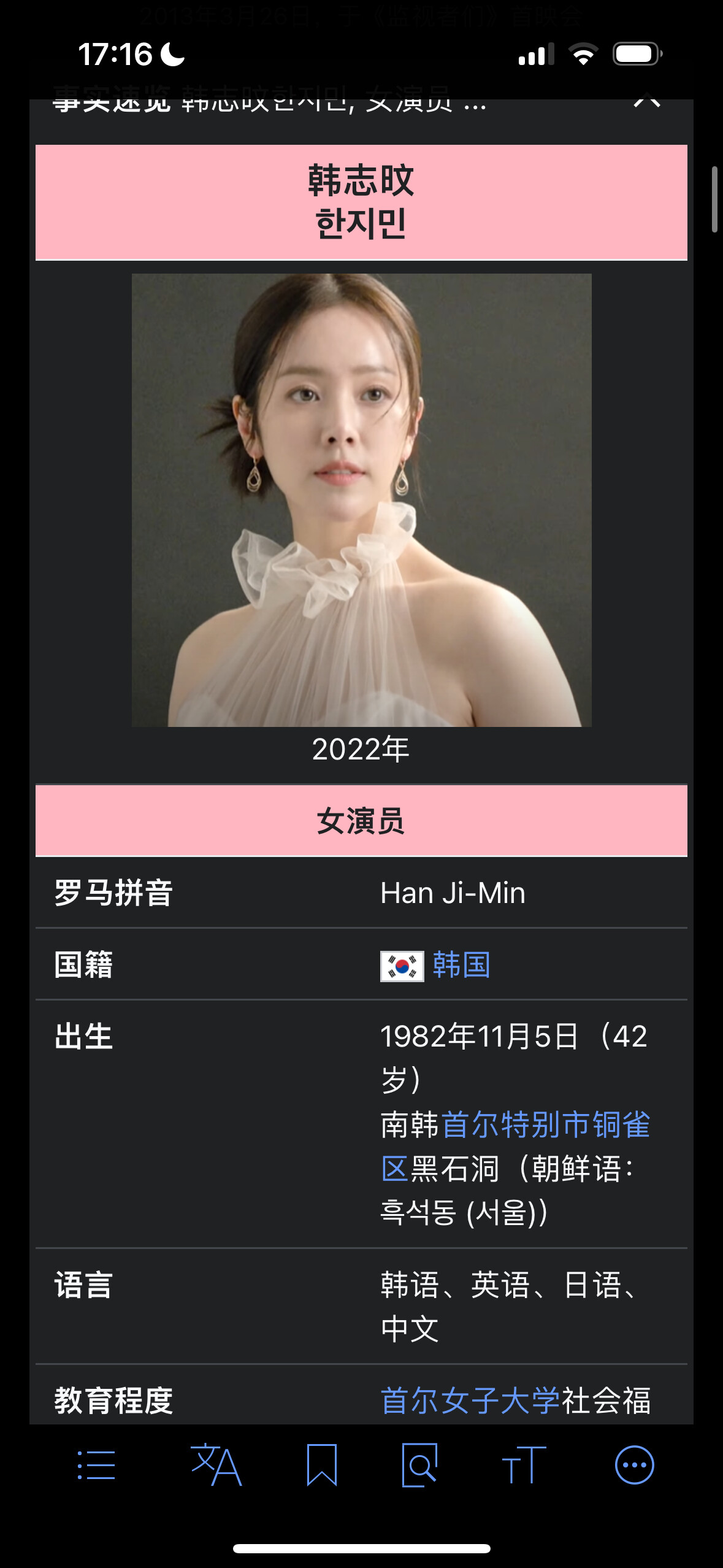Screen dimensions: 723x1568
Task: Bookmark this article
Action: [321, 1466]
